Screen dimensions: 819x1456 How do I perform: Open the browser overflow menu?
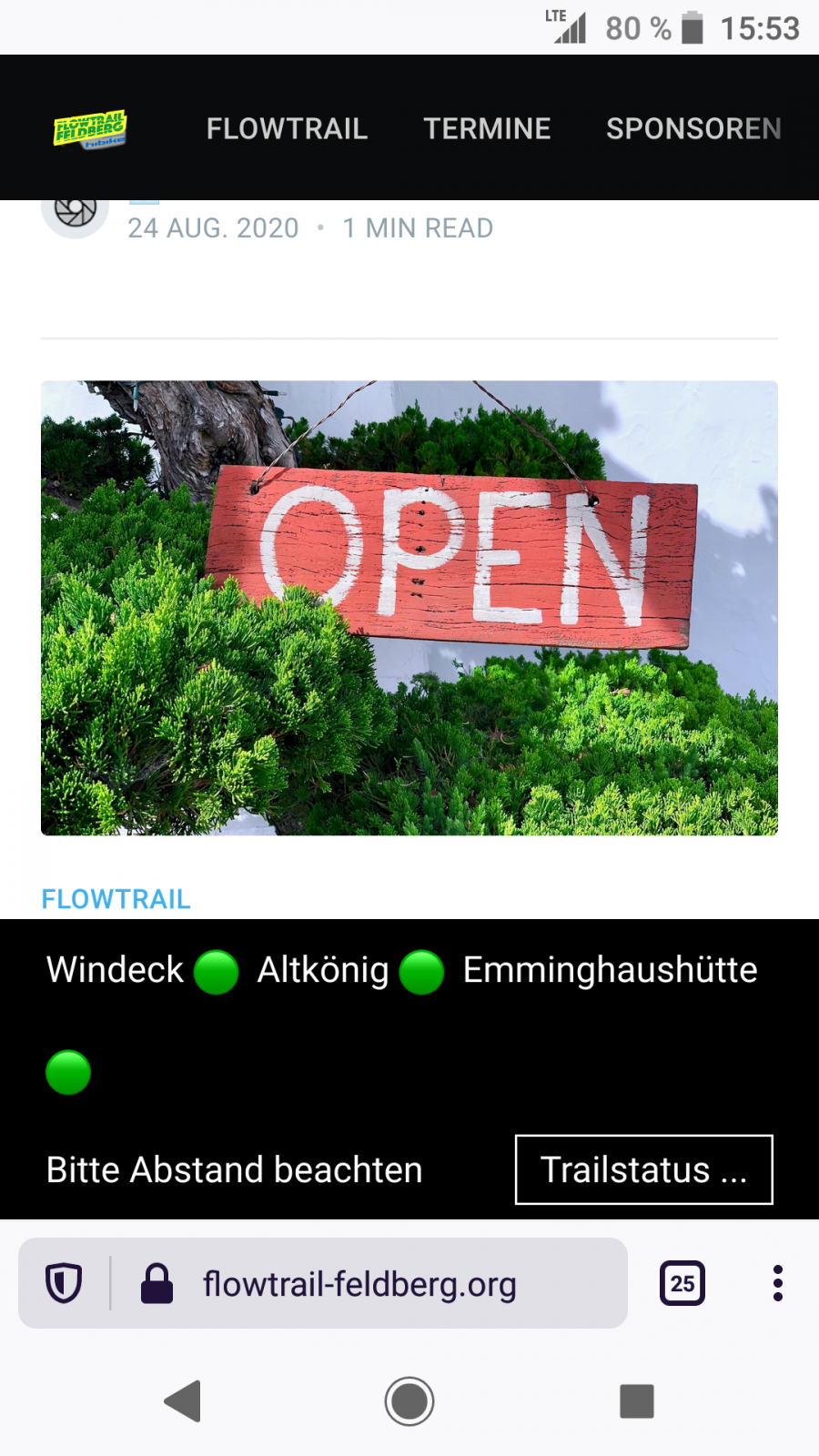point(777,1283)
